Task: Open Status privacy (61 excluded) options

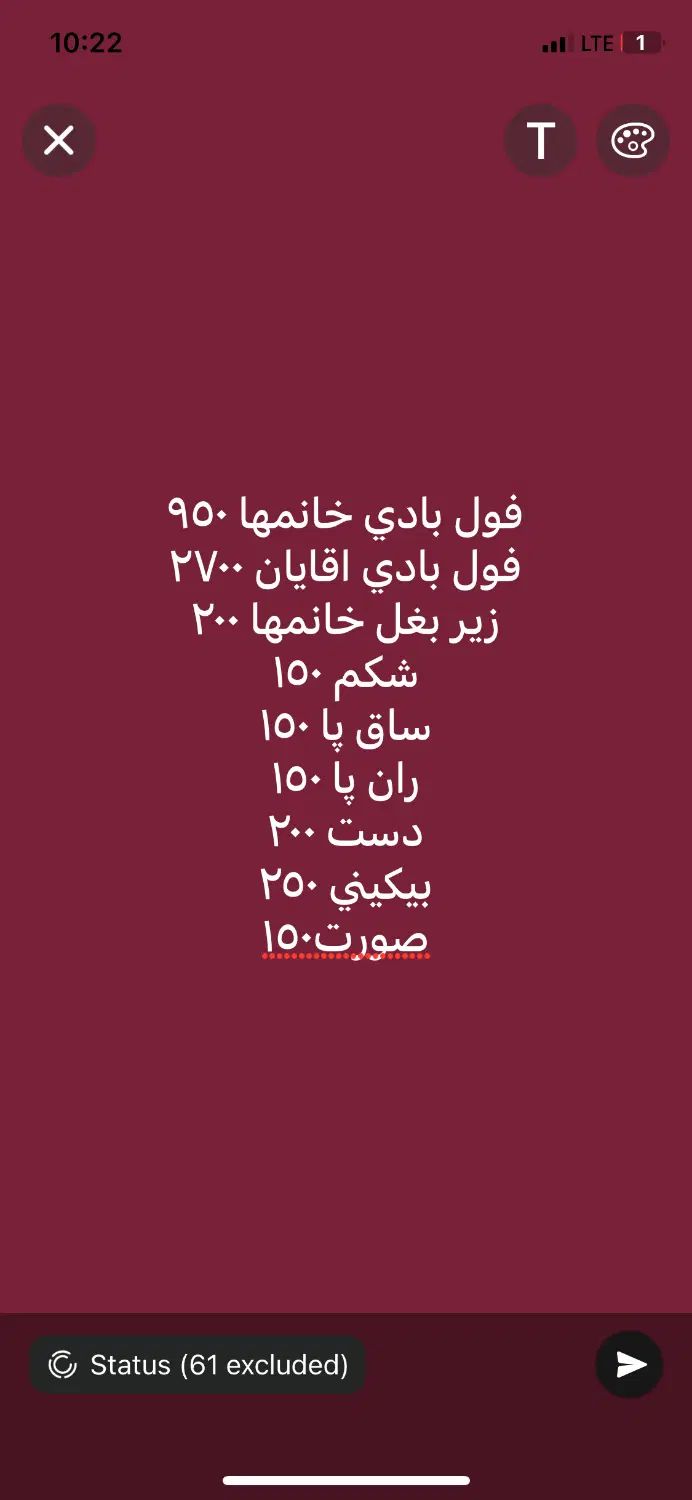Action: tap(198, 1365)
